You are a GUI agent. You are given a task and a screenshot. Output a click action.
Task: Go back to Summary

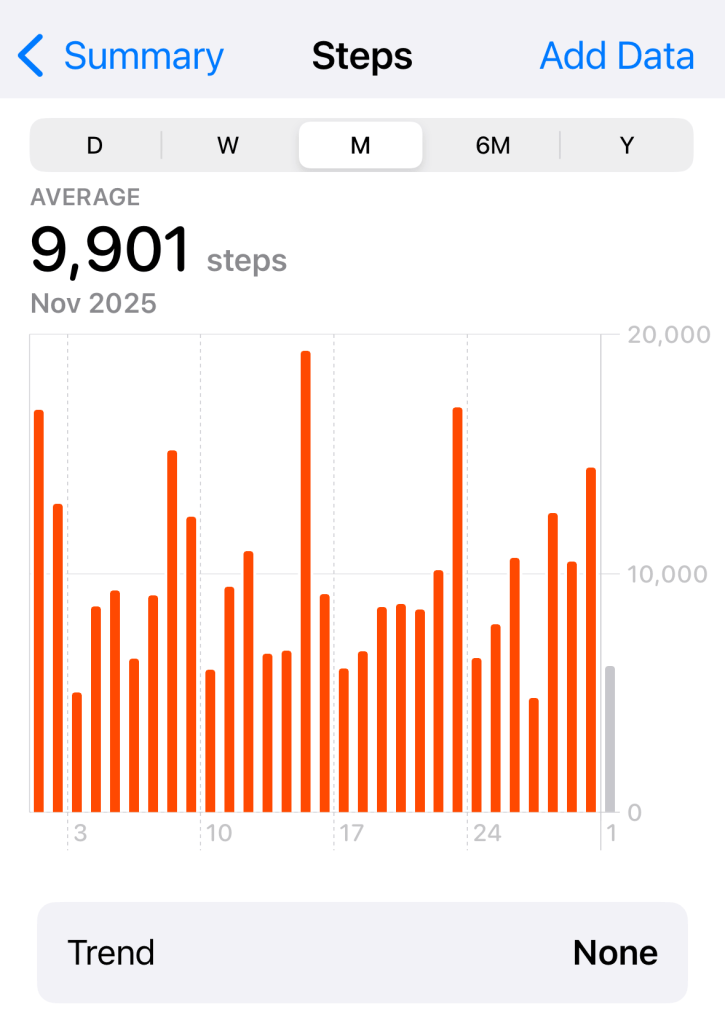[122, 55]
